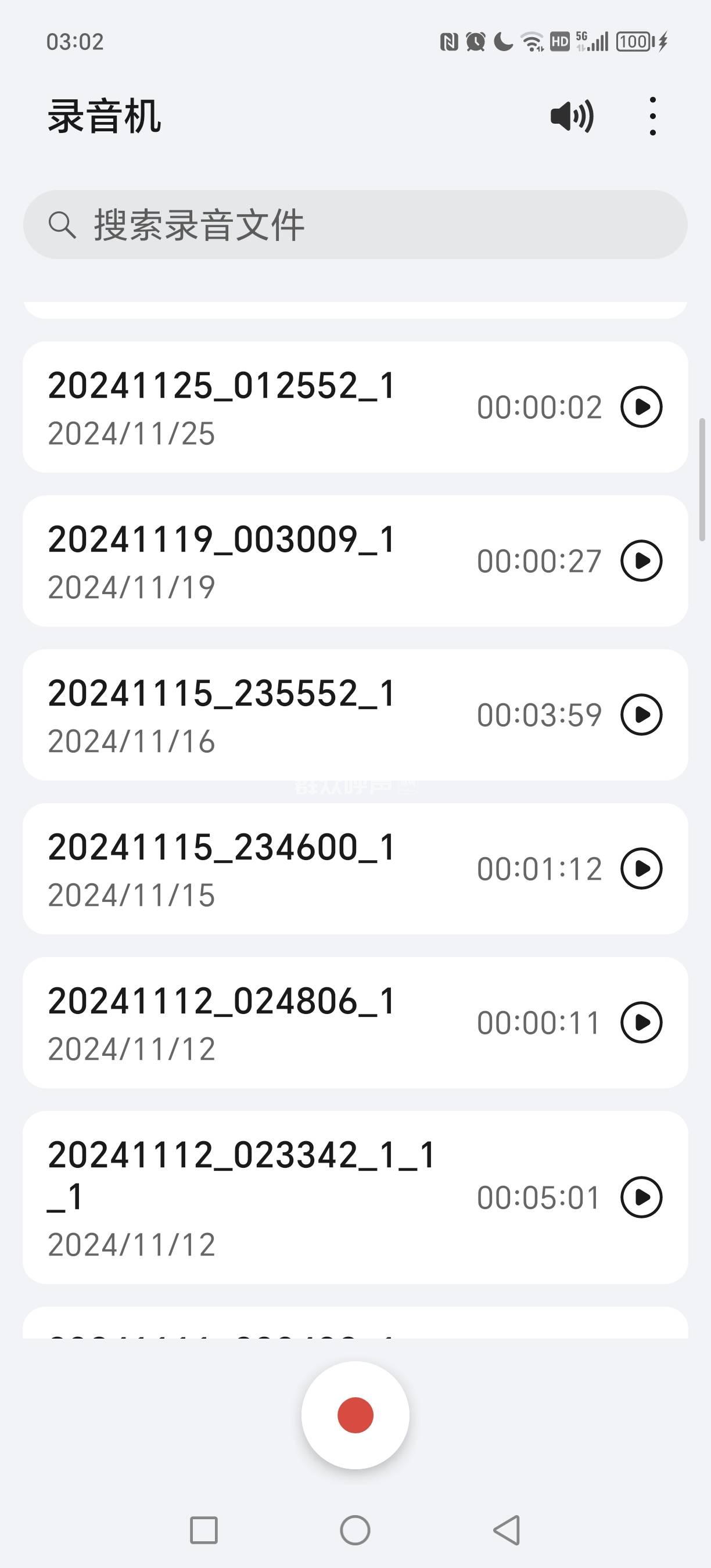Play recording 20241112_023342_1_1_1
711x1568 pixels.
(x=641, y=1197)
